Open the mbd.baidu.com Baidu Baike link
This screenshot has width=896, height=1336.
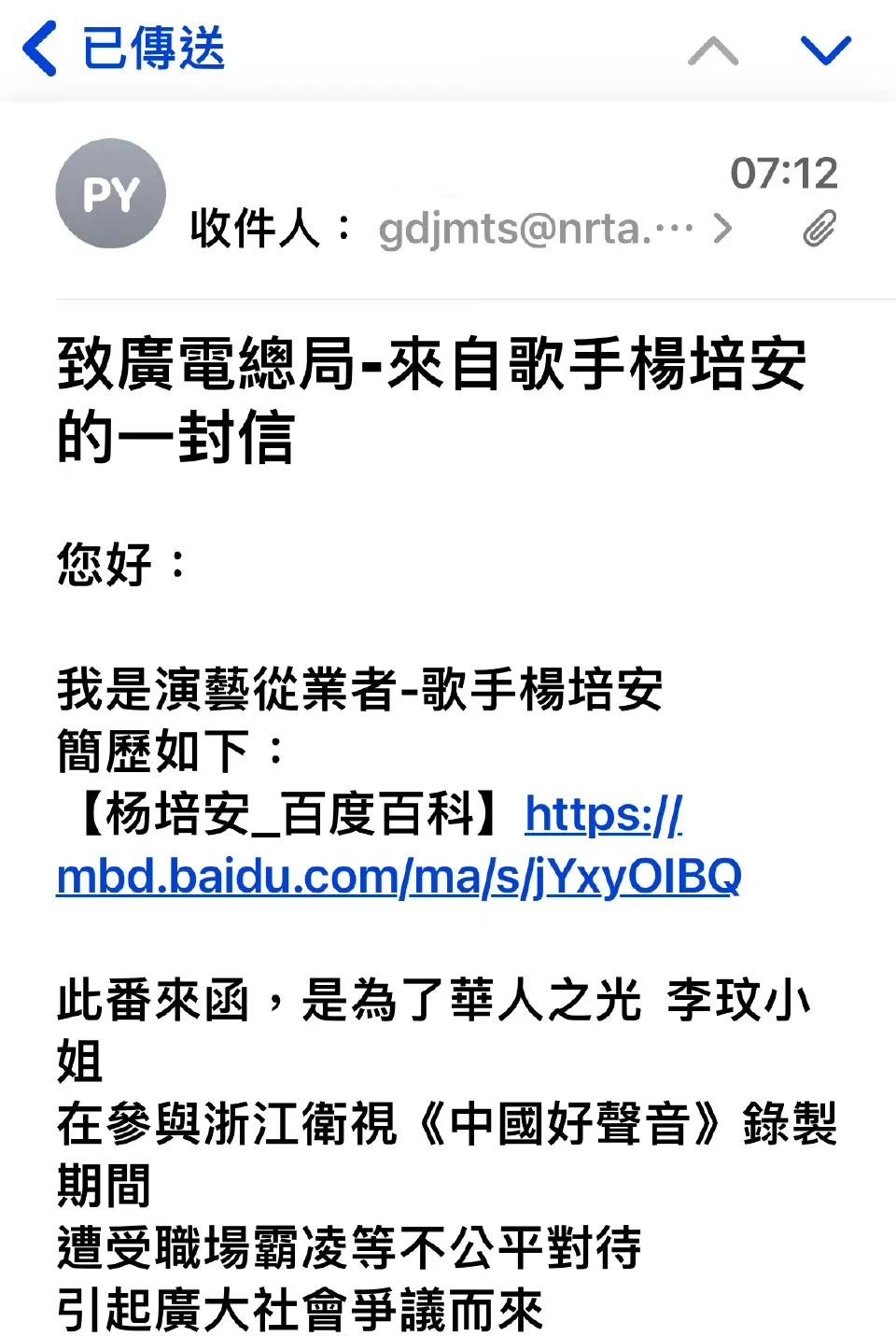(x=399, y=876)
